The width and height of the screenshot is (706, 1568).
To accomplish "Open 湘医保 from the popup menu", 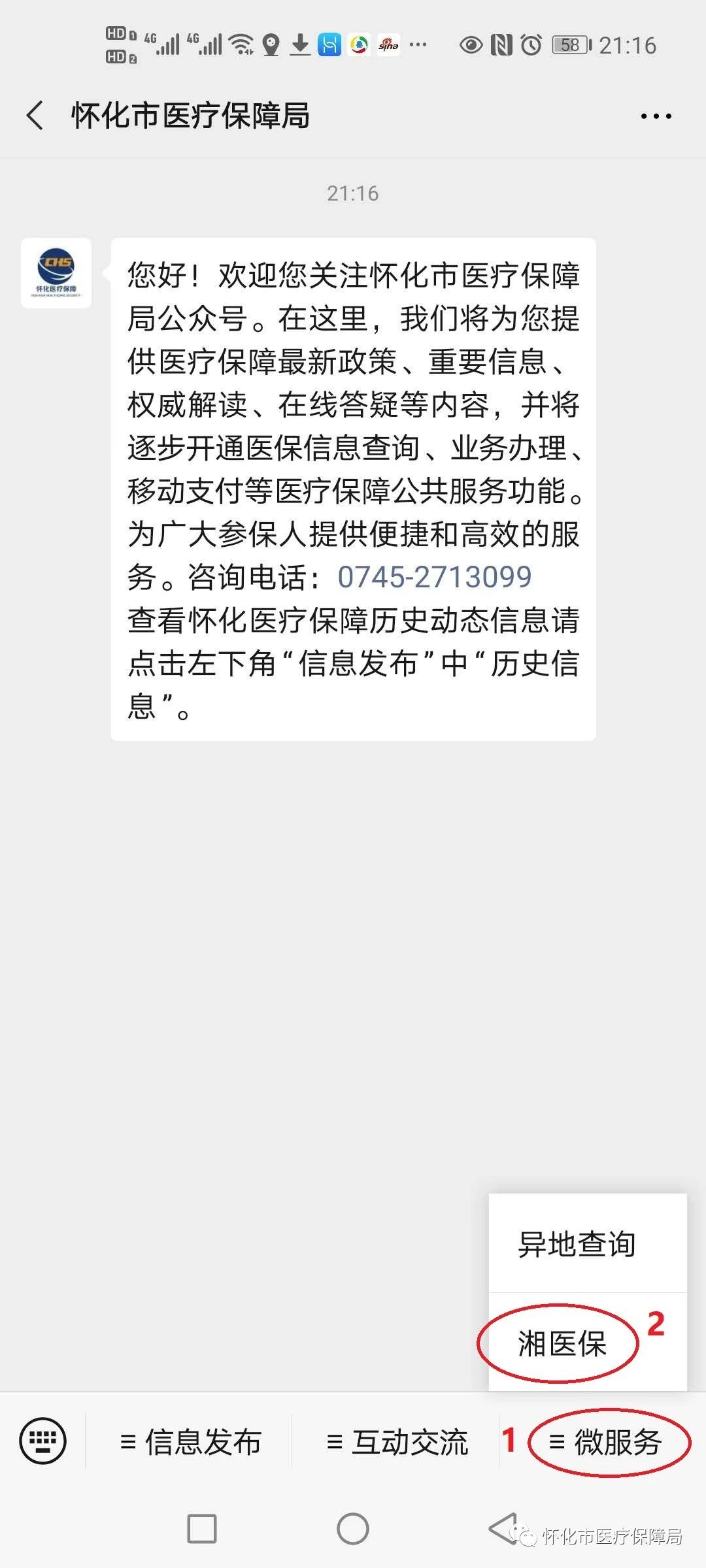I will (x=562, y=1343).
